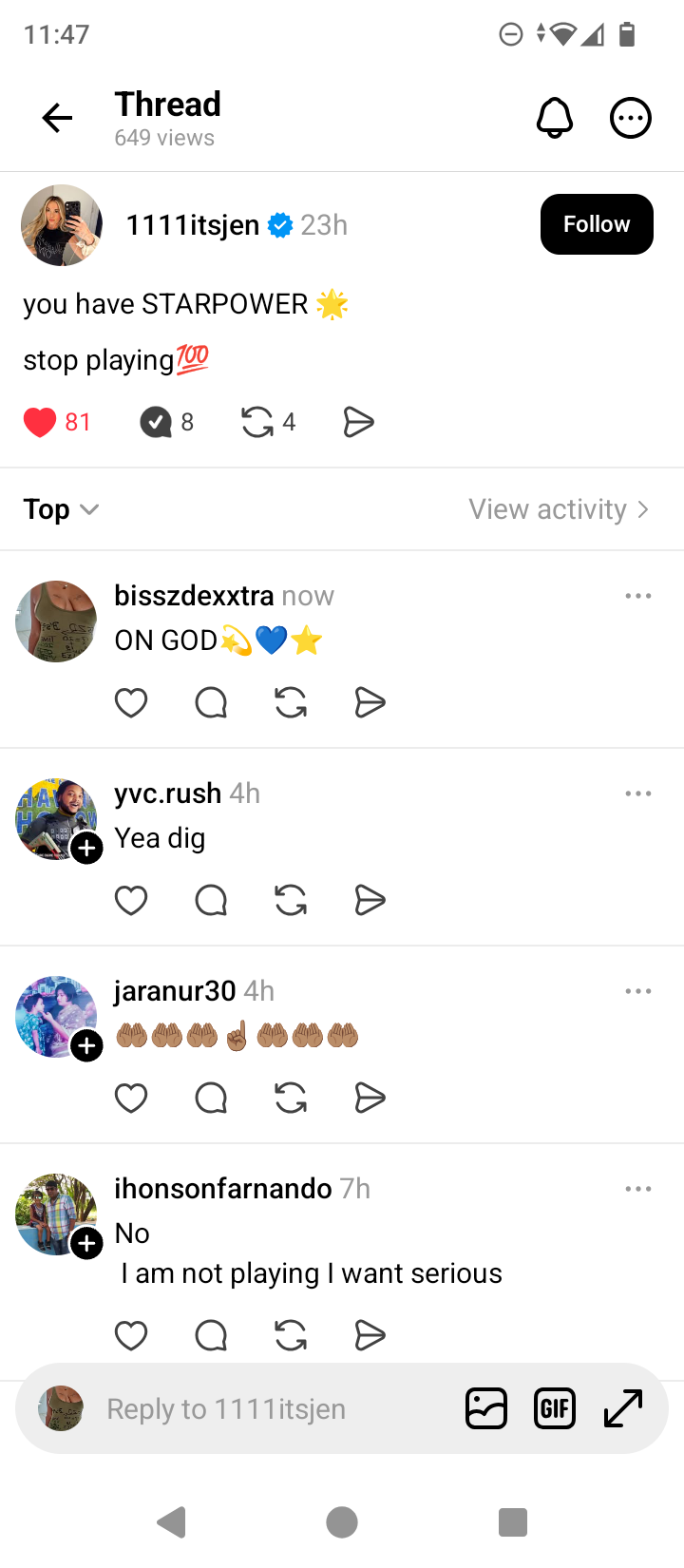Open the thread's more options menu
The width and height of the screenshot is (684, 1568).
pos(630,118)
